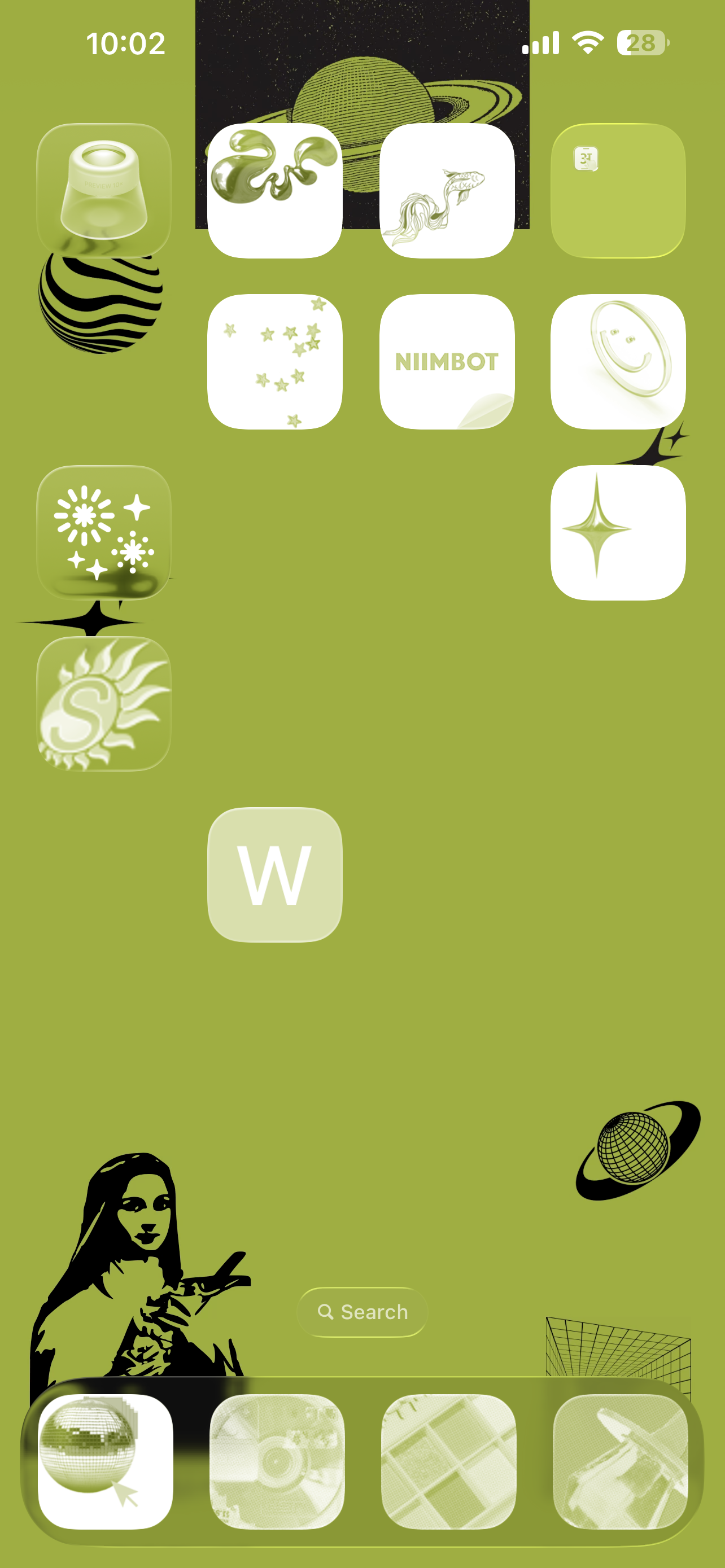Tap the Search pill above the dock
Viewport: 725px width, 1568px height.
point(362,1312)
